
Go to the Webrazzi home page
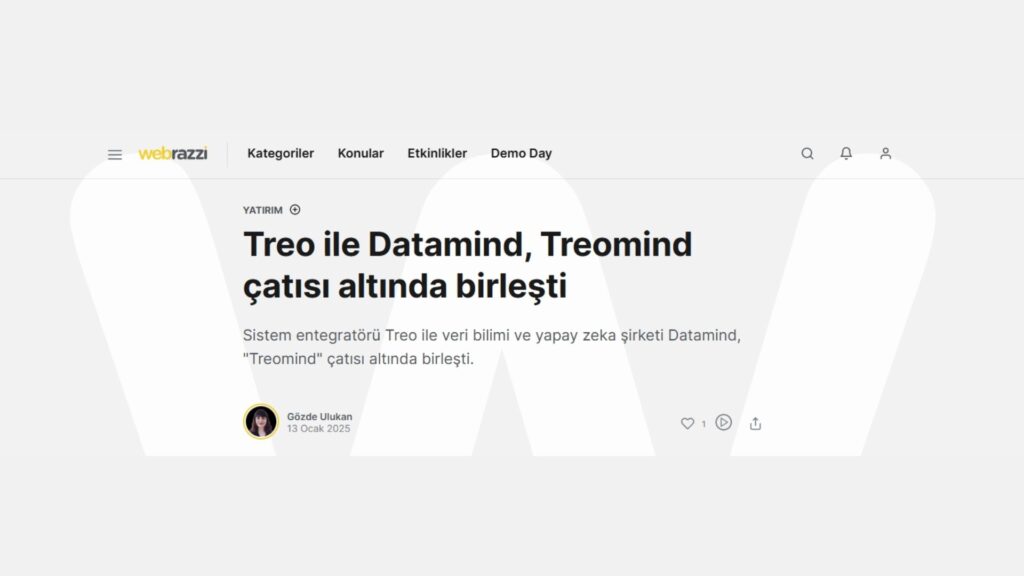click(x=173, y=153)
